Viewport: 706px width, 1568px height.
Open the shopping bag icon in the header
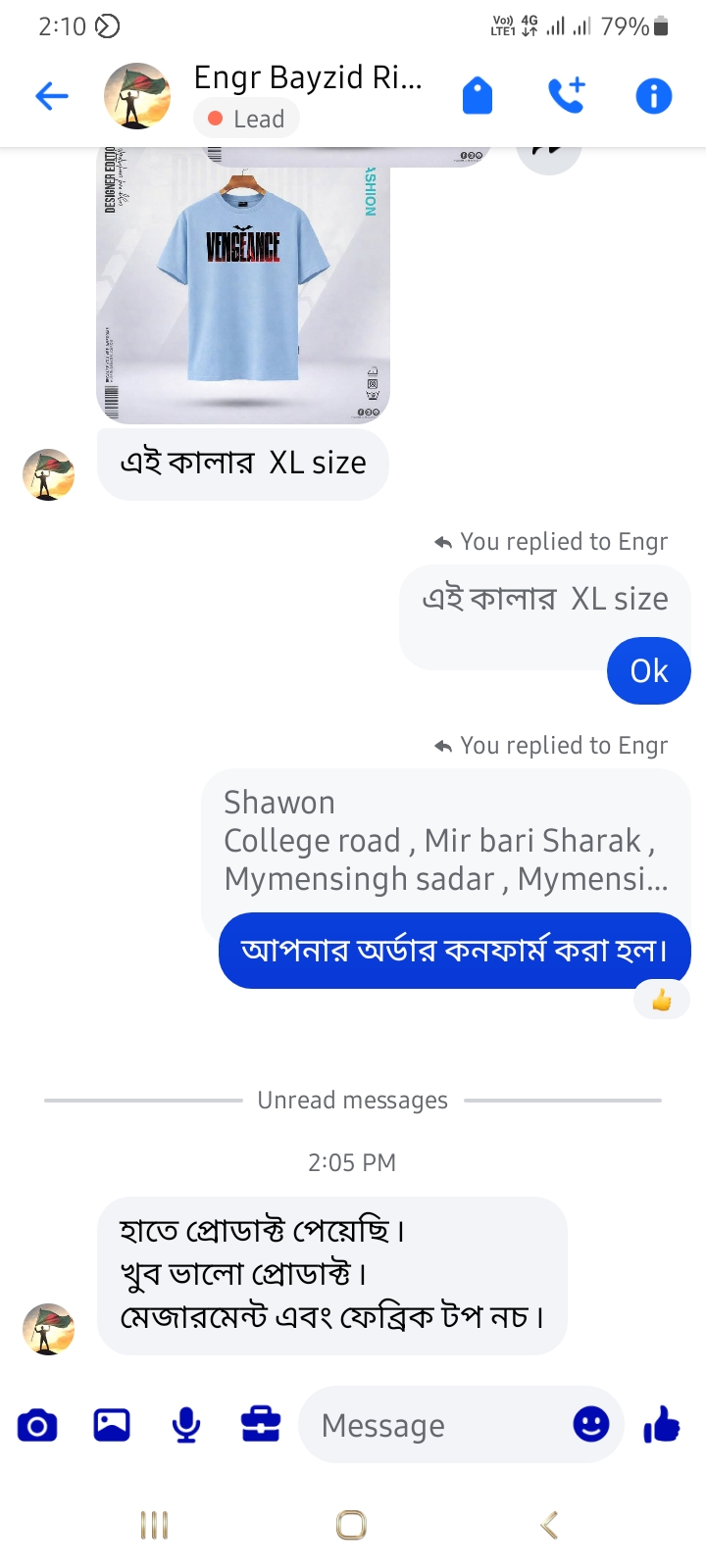coord(478,95)
